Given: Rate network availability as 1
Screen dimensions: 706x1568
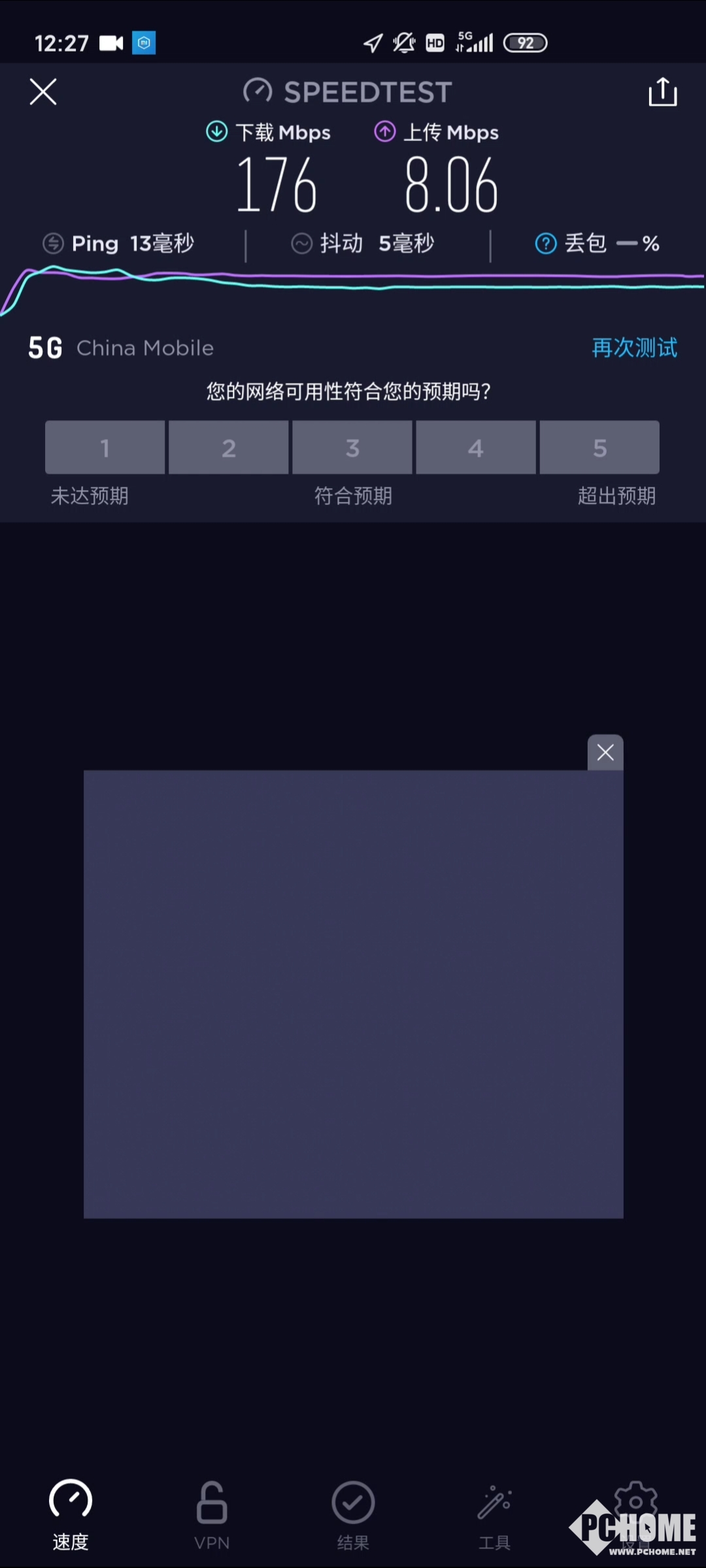Looking at the screenshot, I should tap(105, 448).
